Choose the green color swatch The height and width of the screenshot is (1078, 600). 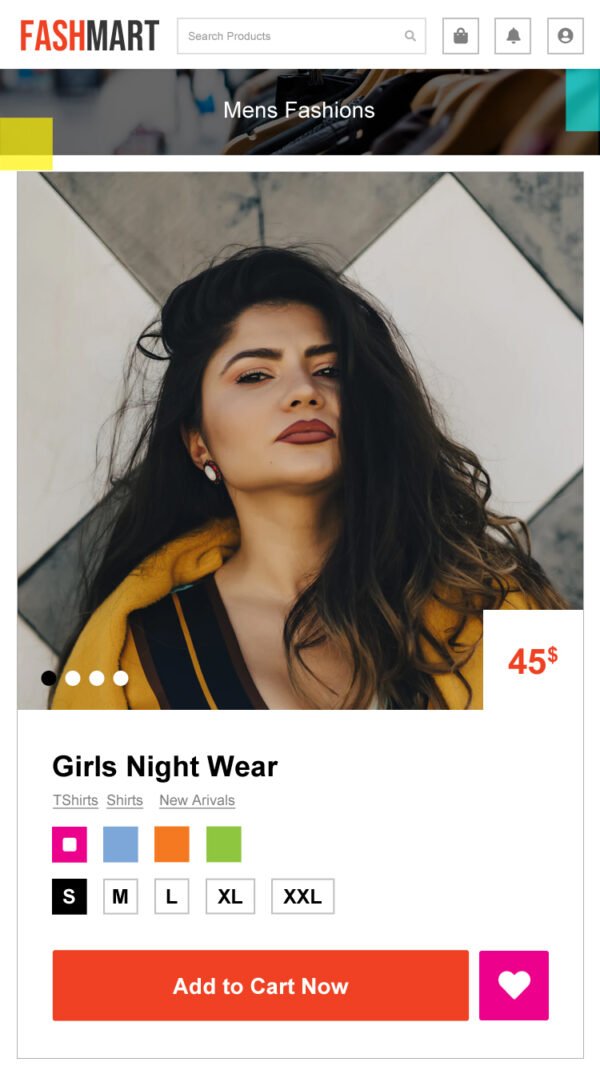224,845
